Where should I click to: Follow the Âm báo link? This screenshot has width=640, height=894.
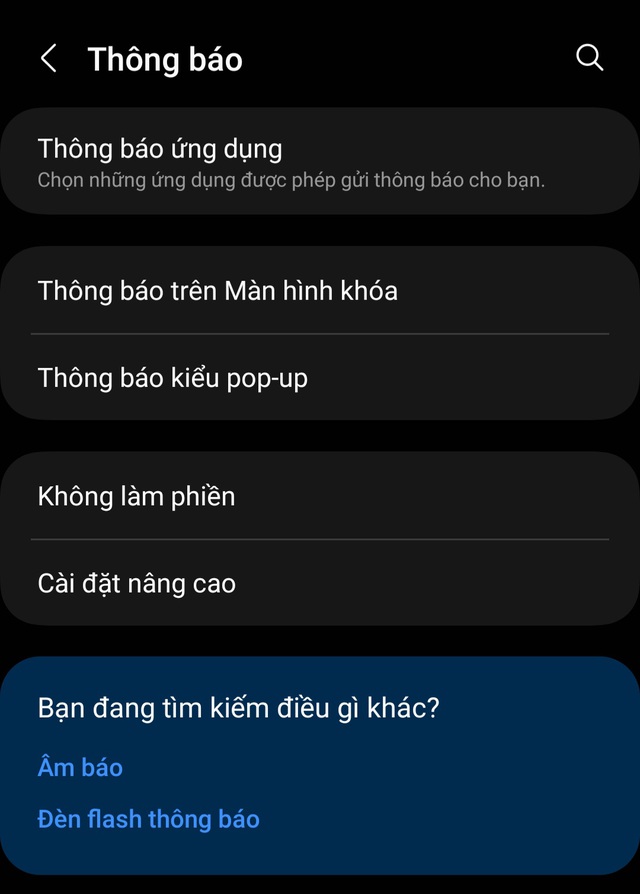click(80, 767)
